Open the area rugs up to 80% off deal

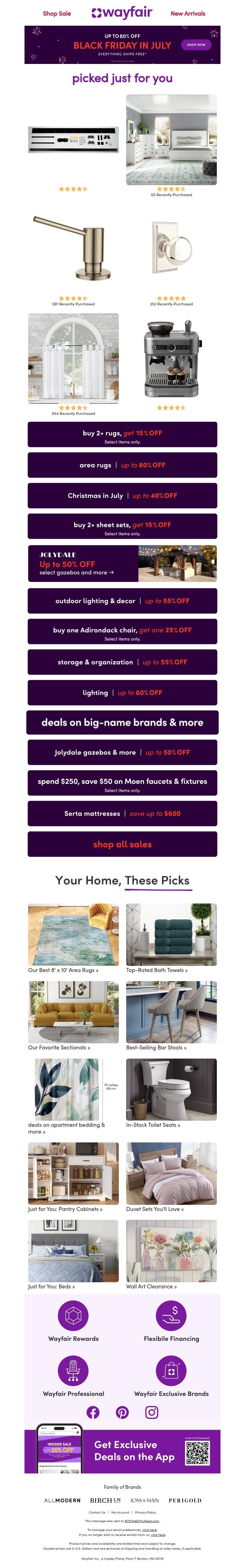pyautogui.click(x=123, y=465)
